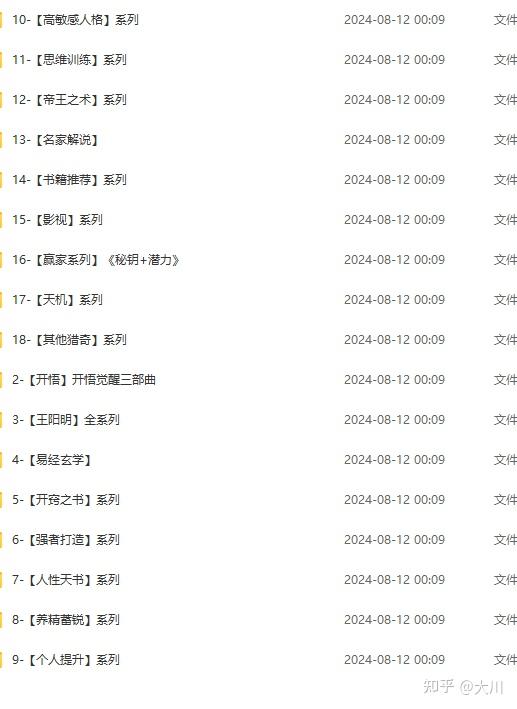Open 2-【开悟】开悟觉醒三部曲 folder
This screenshot has width=517, height=709.
click(84, 380)
